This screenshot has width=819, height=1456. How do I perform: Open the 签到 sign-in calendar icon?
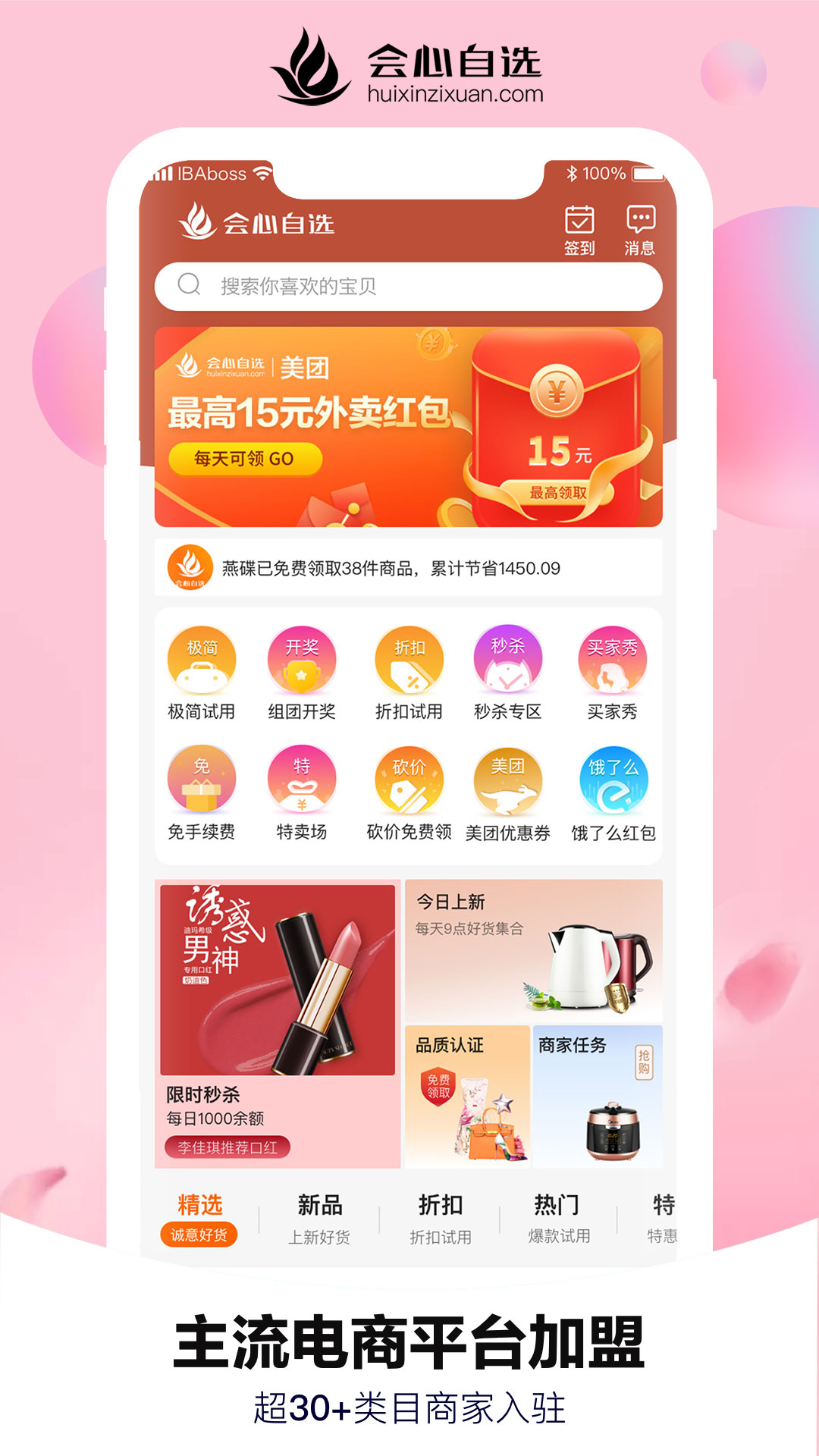tap(579, 225)
